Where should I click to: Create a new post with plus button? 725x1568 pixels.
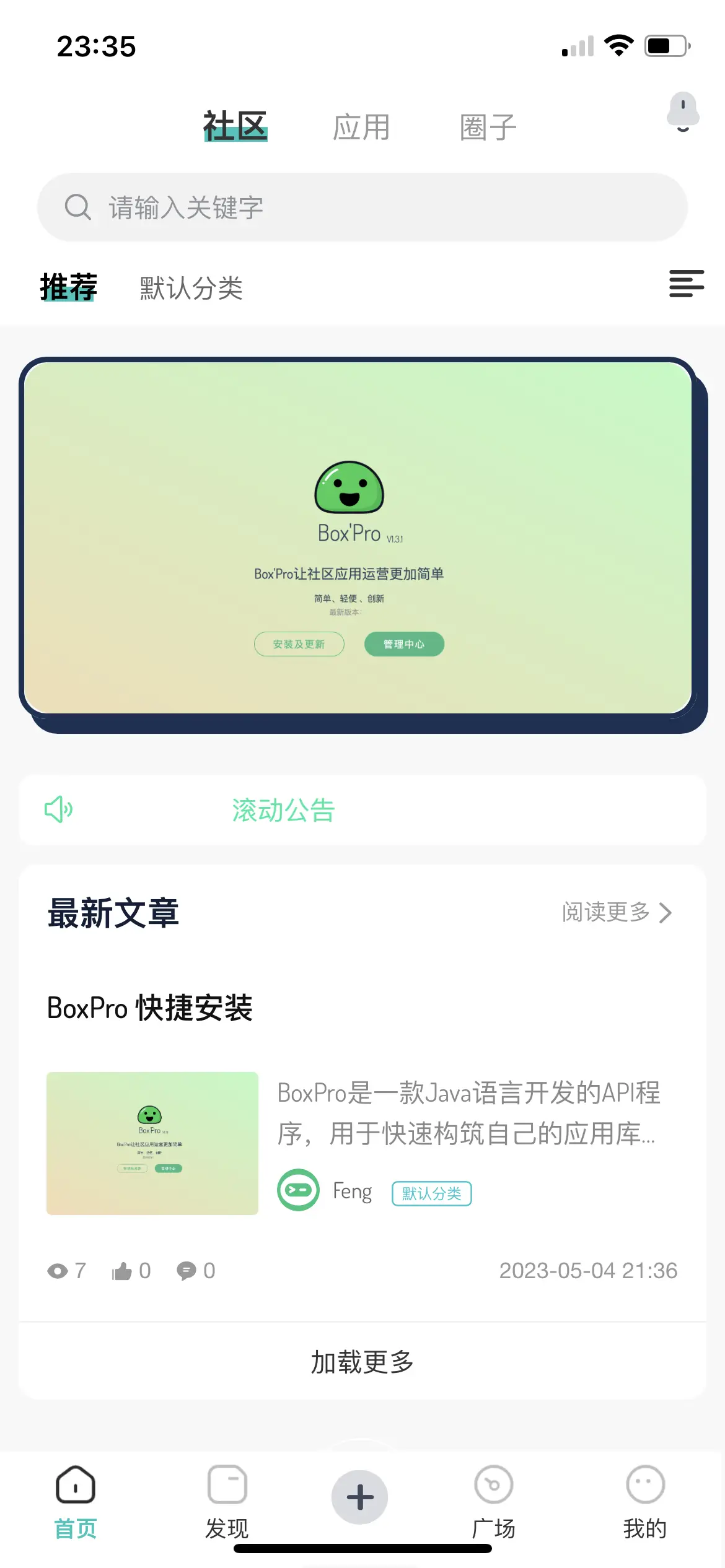click(x=359, y=1497)
